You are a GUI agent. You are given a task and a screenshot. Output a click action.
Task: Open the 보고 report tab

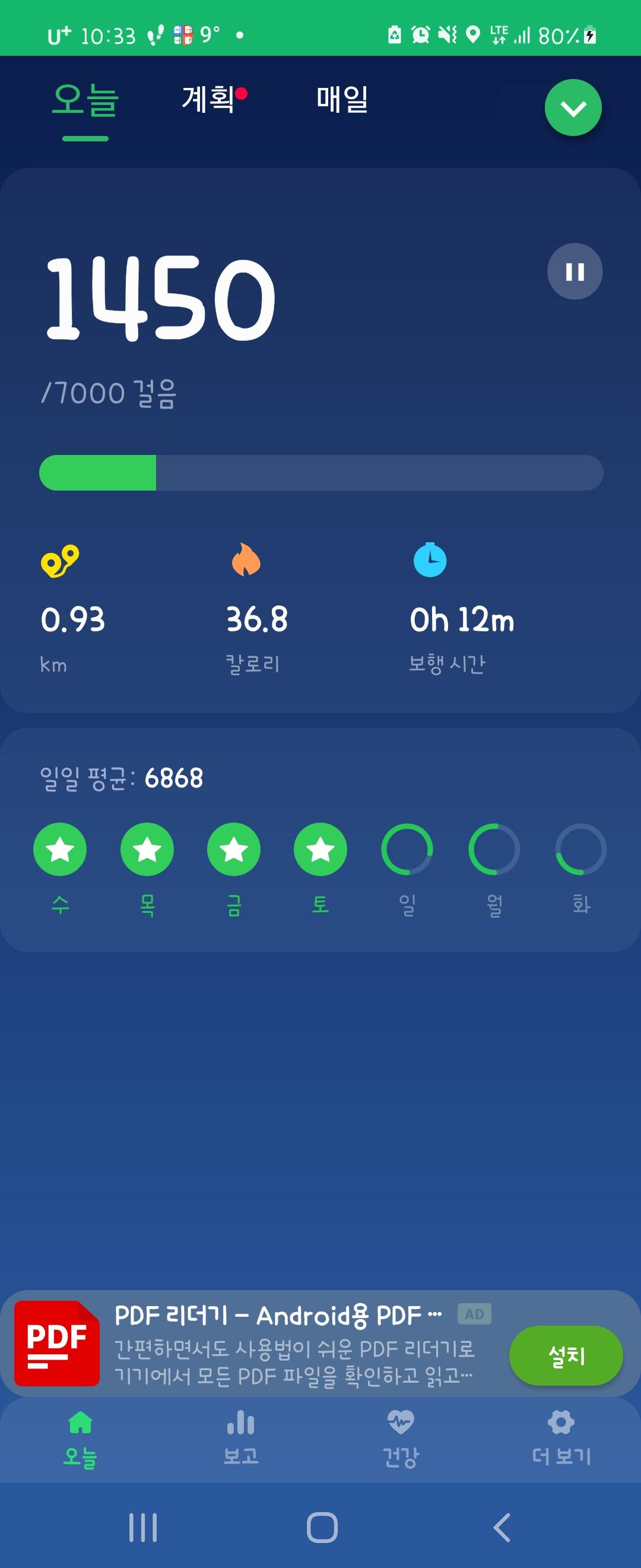tap(241, 1439)
